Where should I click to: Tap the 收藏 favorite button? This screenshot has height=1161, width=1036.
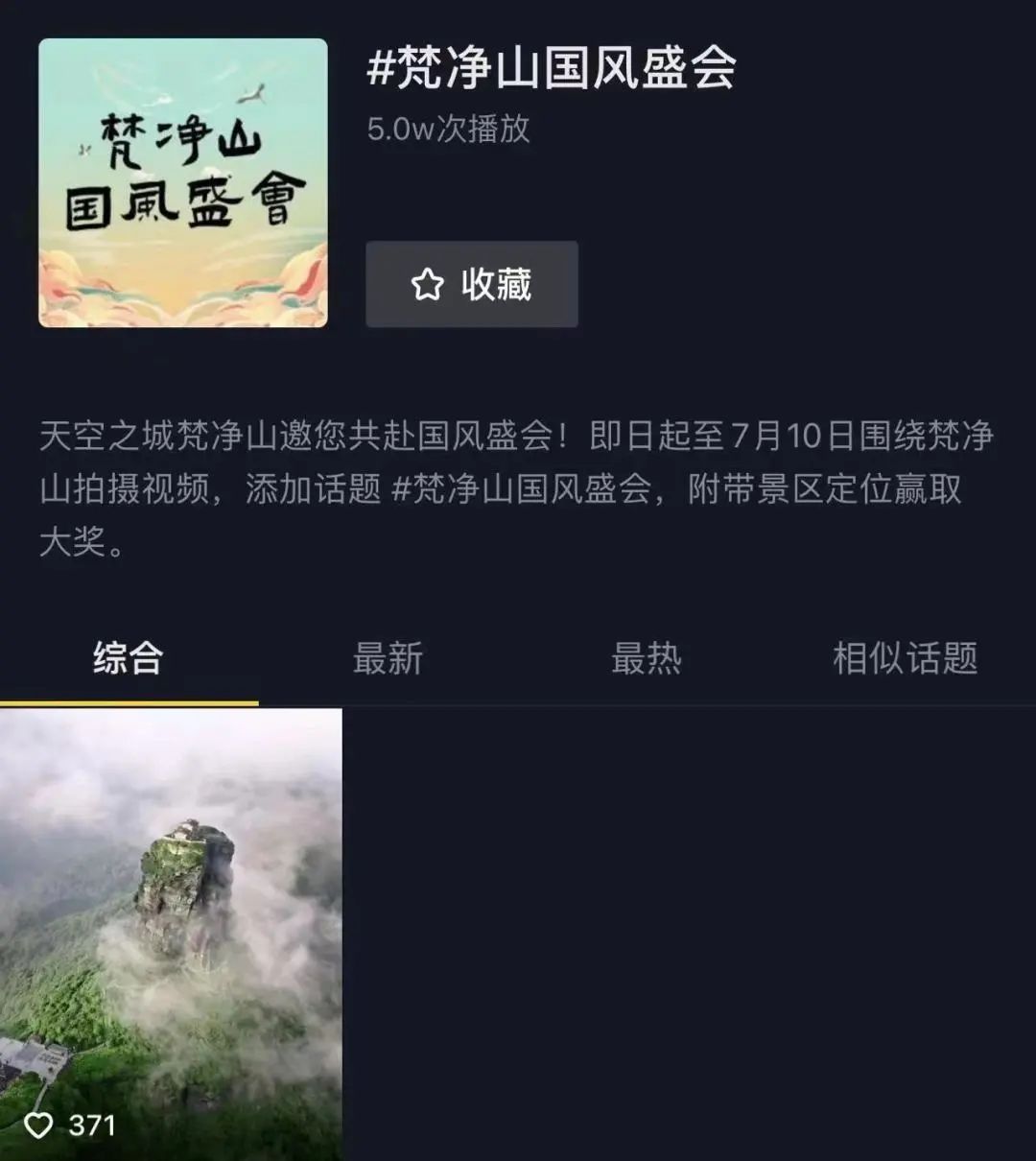(x=471, y=284)
